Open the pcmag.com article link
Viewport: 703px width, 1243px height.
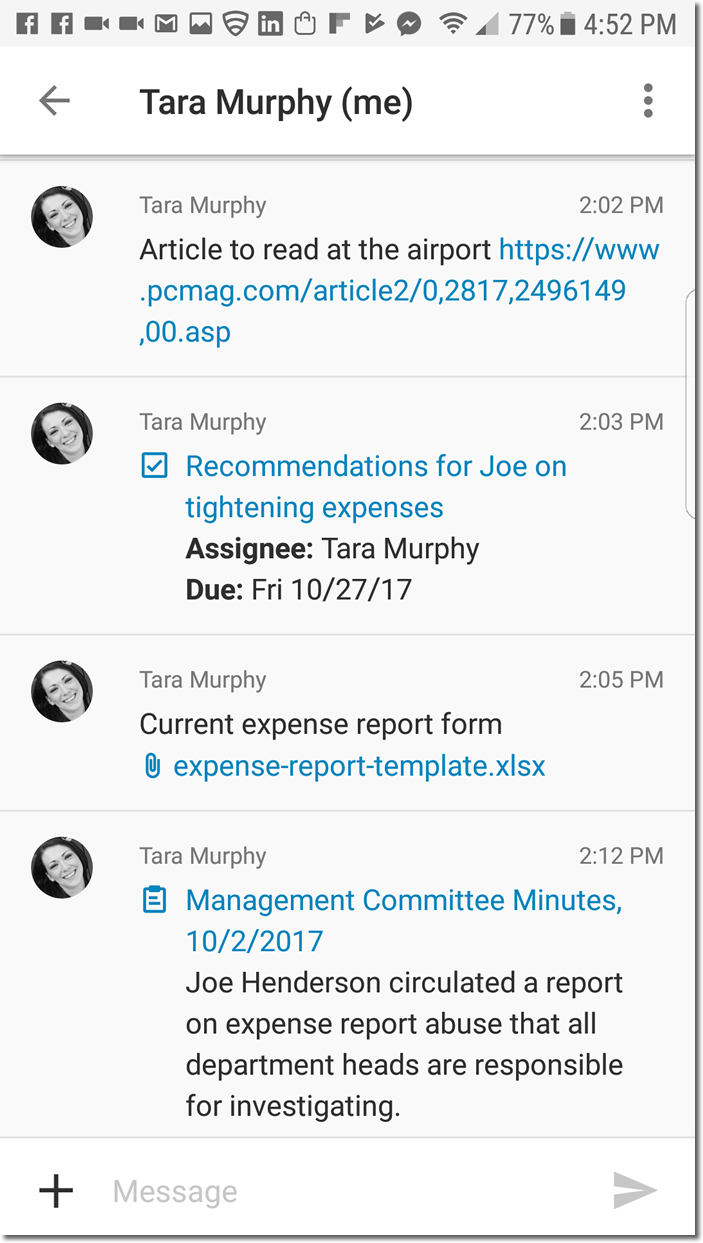click(383, 290)
